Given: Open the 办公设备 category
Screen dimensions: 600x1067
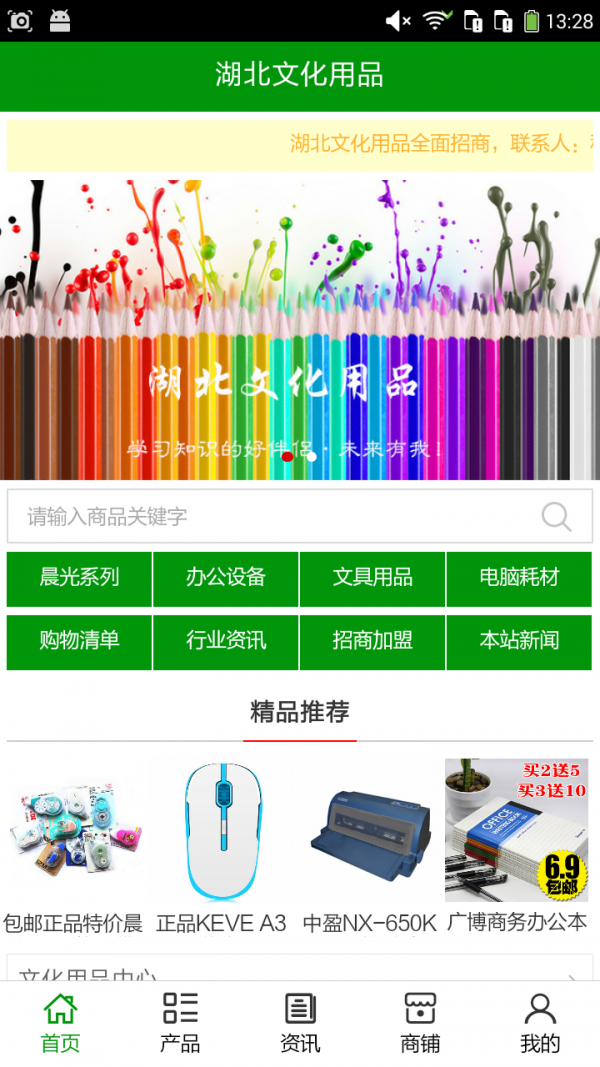Looking at the screenshot, I should pos(226,578).
